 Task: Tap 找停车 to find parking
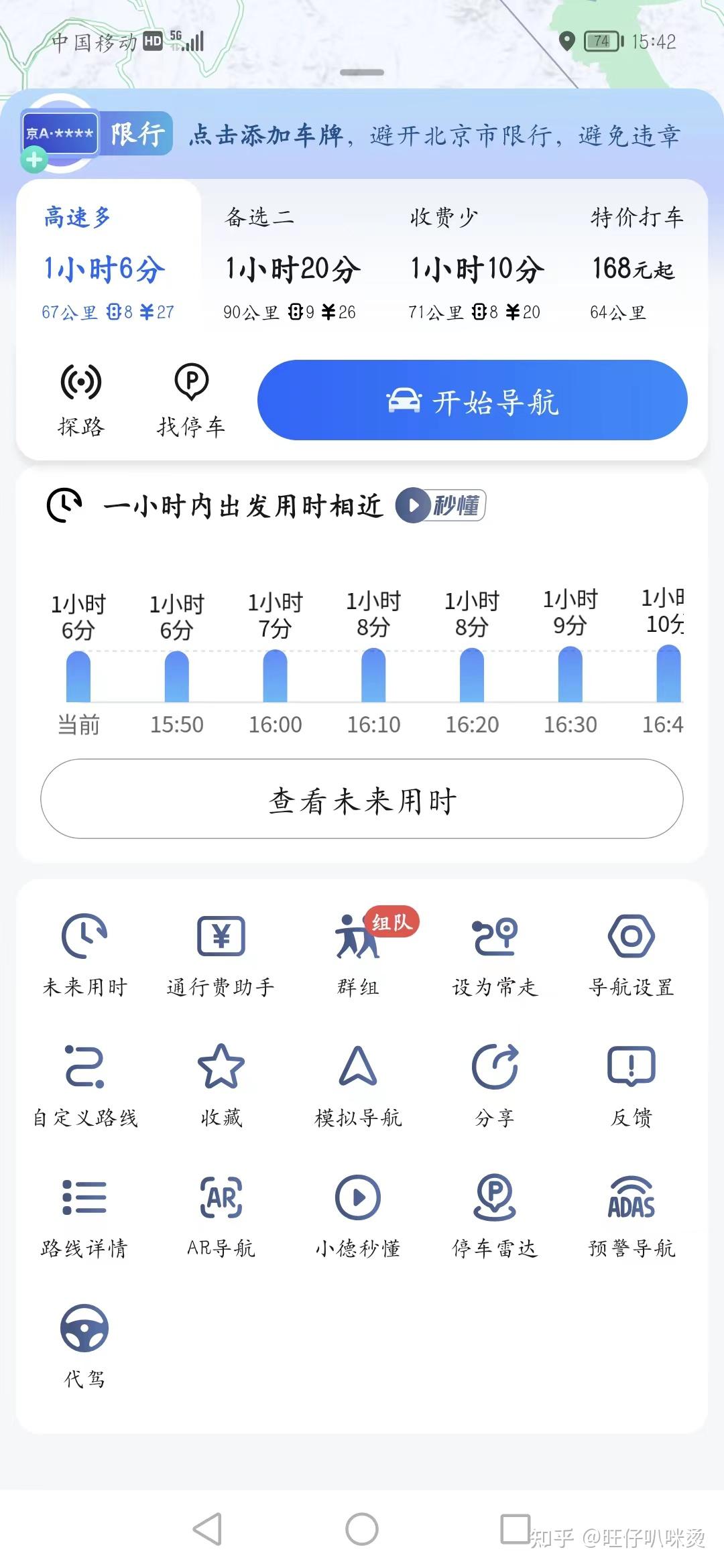click(191, 400)
